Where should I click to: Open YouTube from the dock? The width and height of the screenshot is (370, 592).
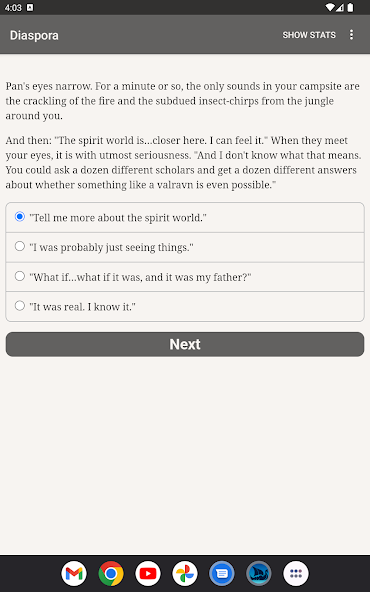click(148, 574)
